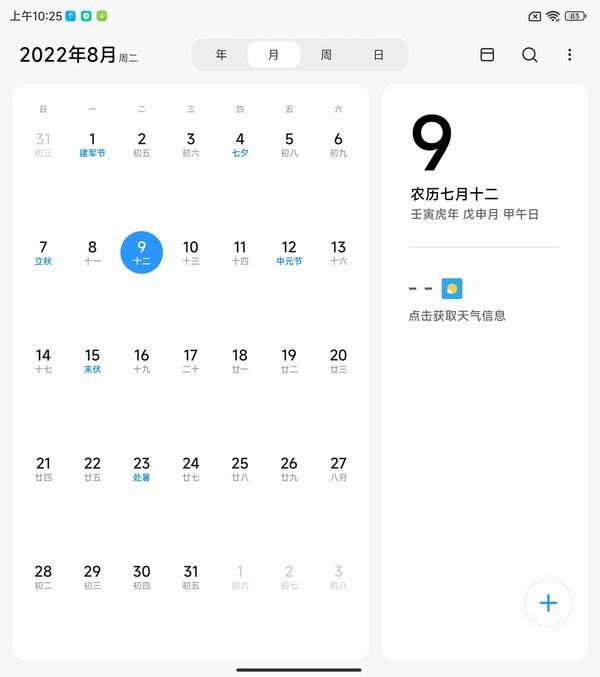Switch to the 年 (year) view
The height and width of the screenshot is (677, 600).
pyautogui.click(x=221, y=55)
